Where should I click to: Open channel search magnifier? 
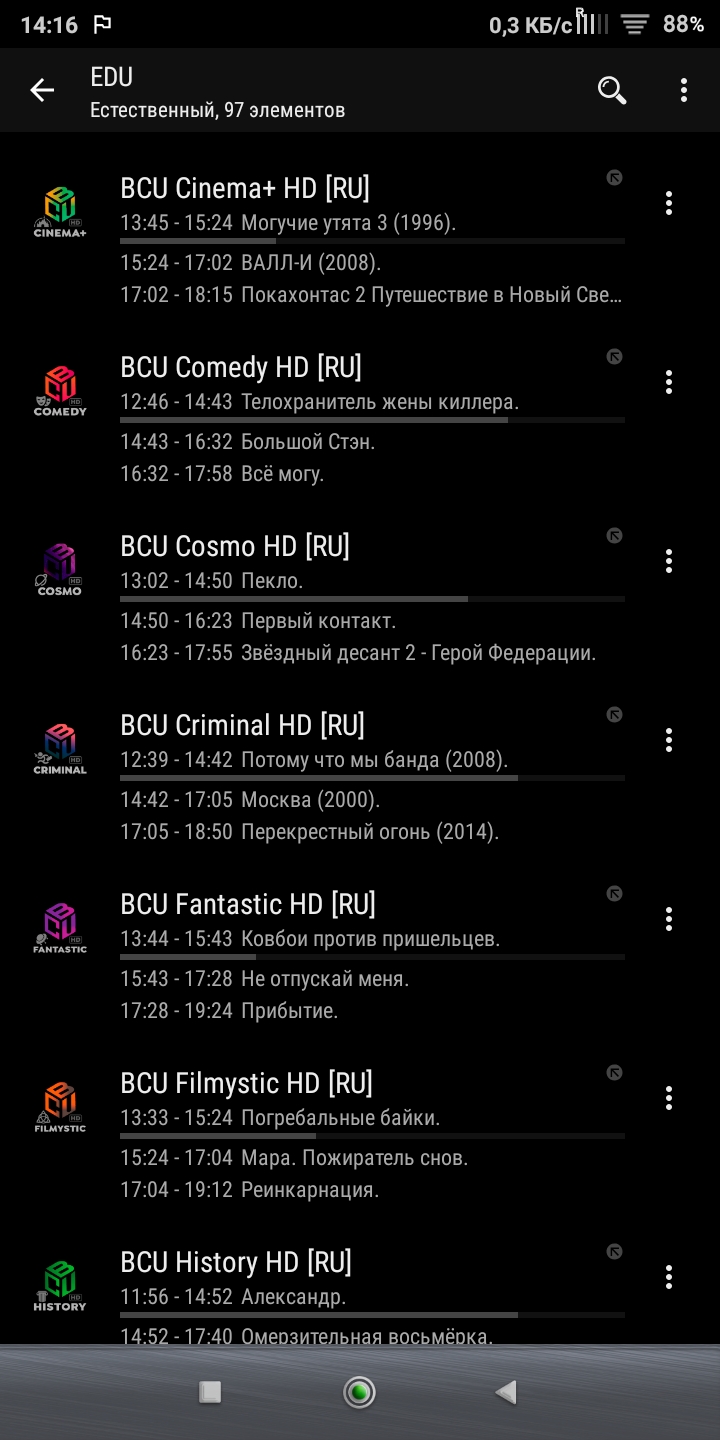click(612, 90)
